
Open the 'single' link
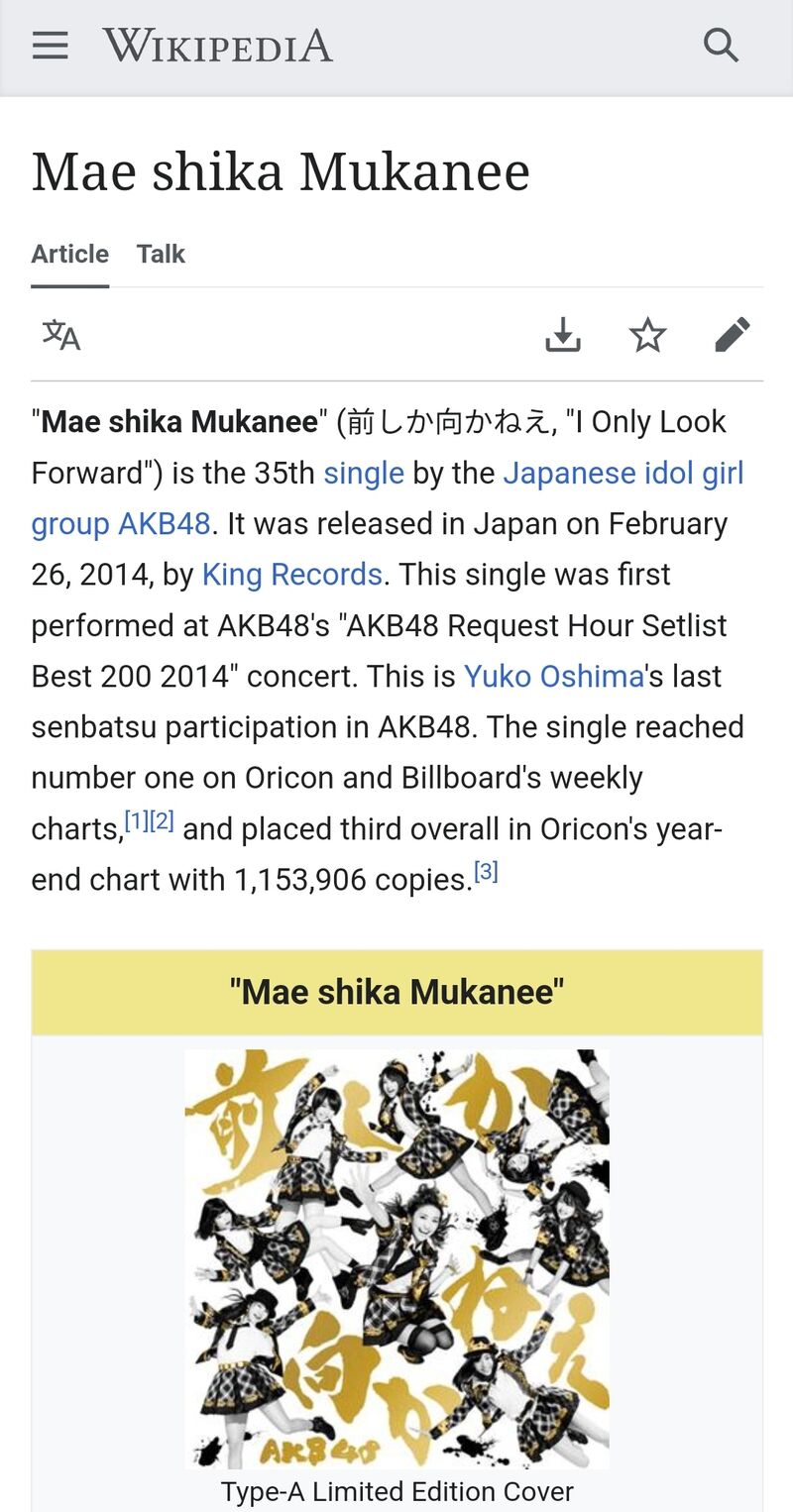363,473
